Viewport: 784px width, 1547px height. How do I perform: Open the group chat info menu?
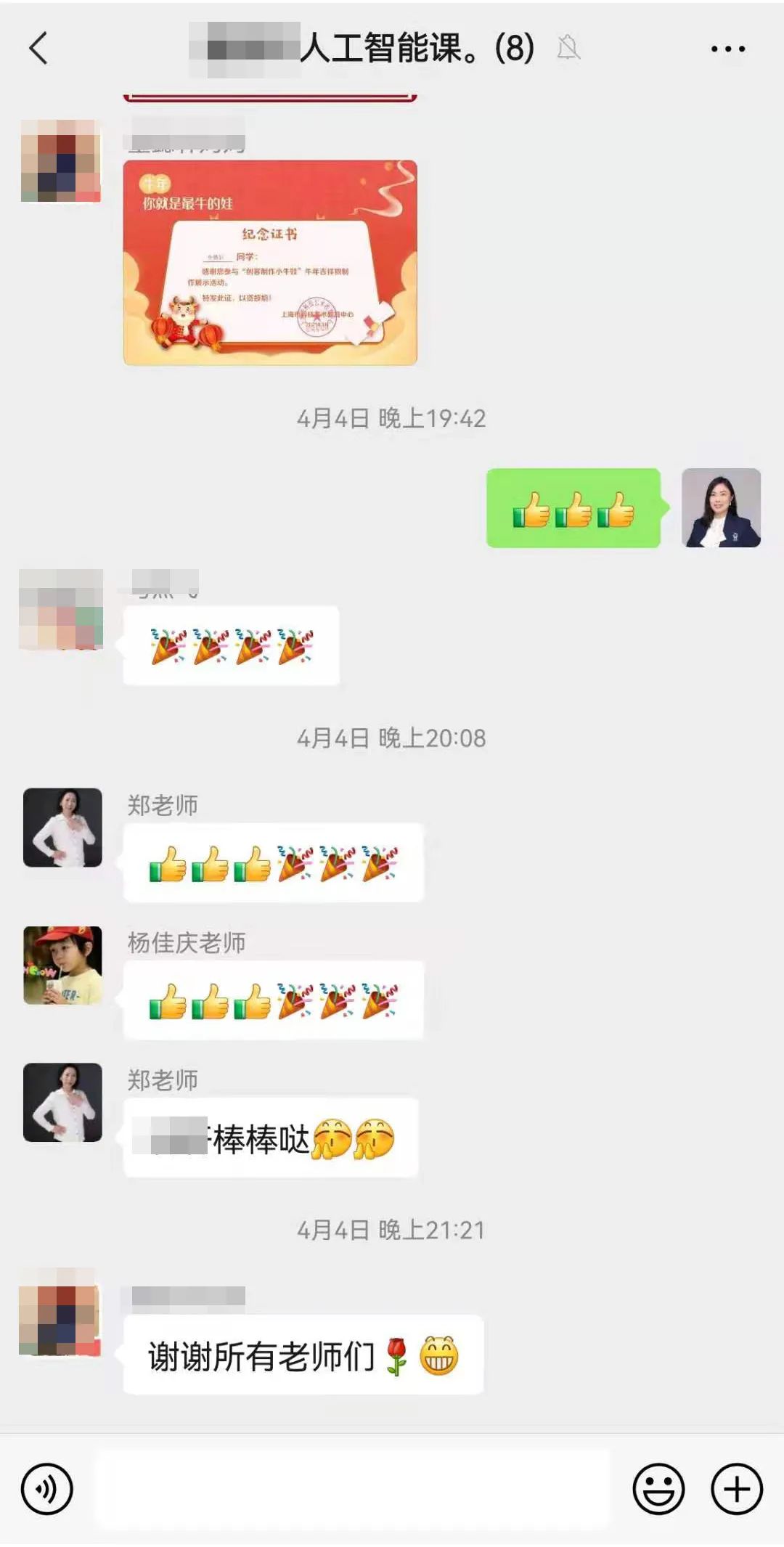(x=727, y=49)
